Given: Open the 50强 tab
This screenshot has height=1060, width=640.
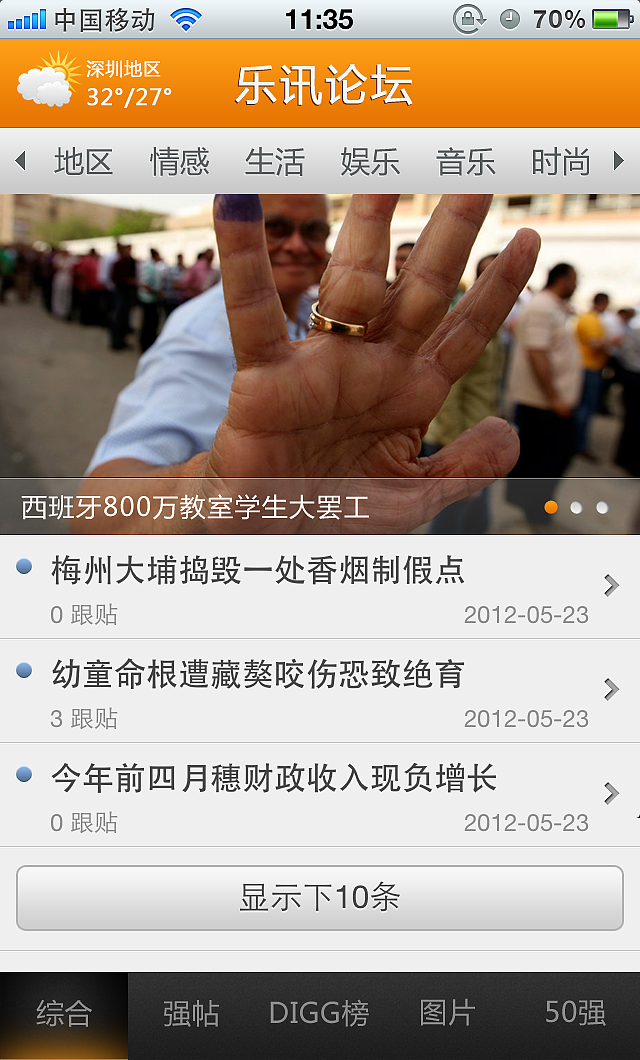Looking at the screenshot, I should (575, 1014).
